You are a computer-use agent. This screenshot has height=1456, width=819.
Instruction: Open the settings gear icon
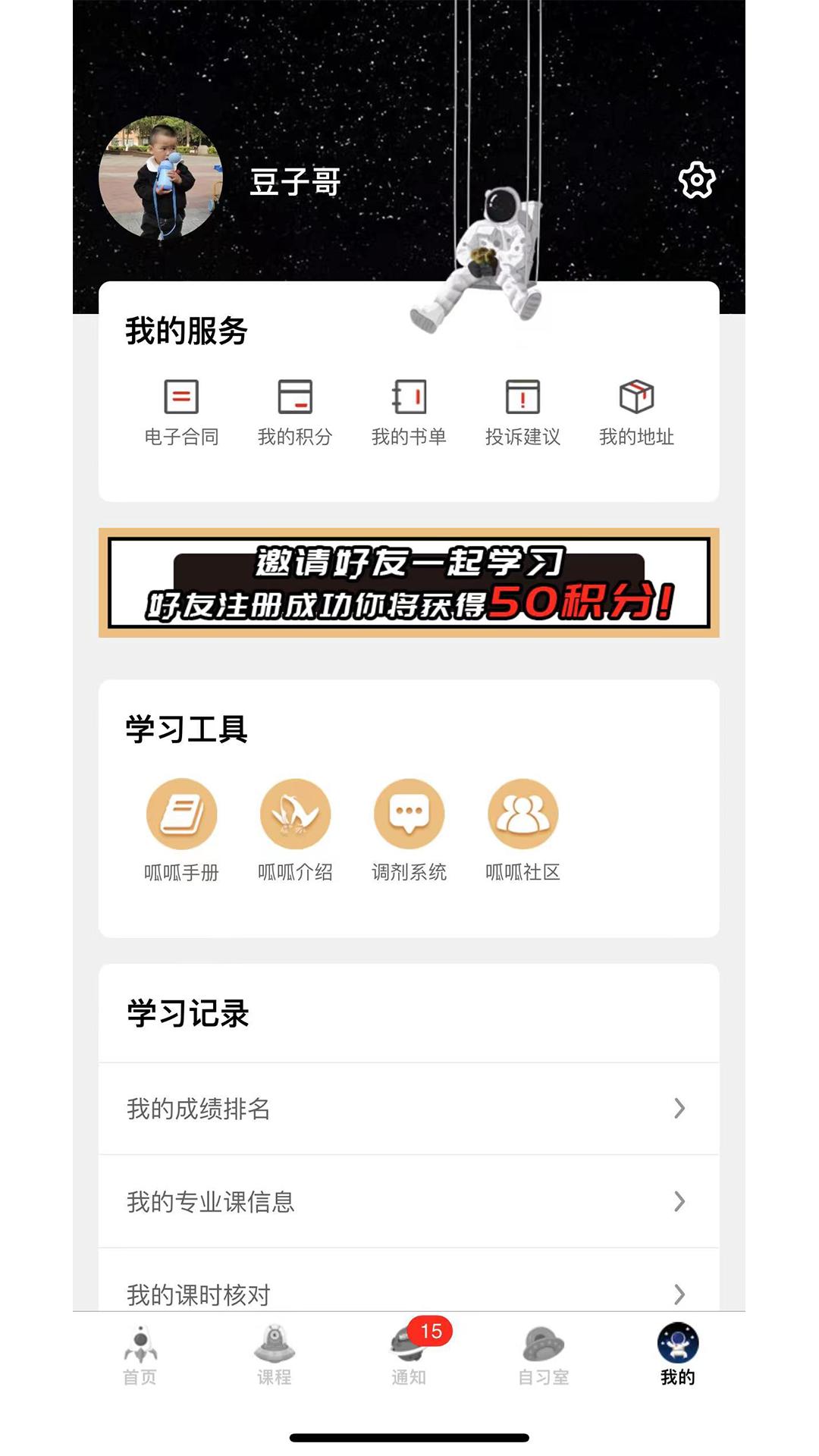[x=696, y=180]
